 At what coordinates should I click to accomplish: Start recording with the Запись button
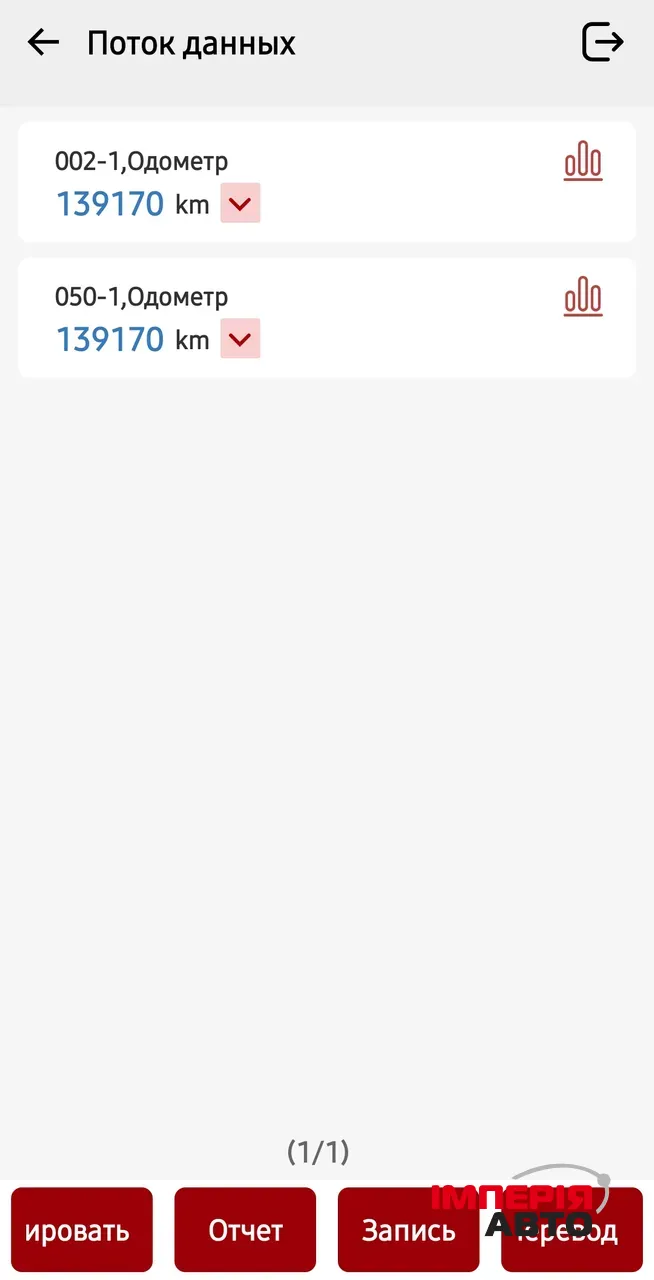click(408, 1230)
